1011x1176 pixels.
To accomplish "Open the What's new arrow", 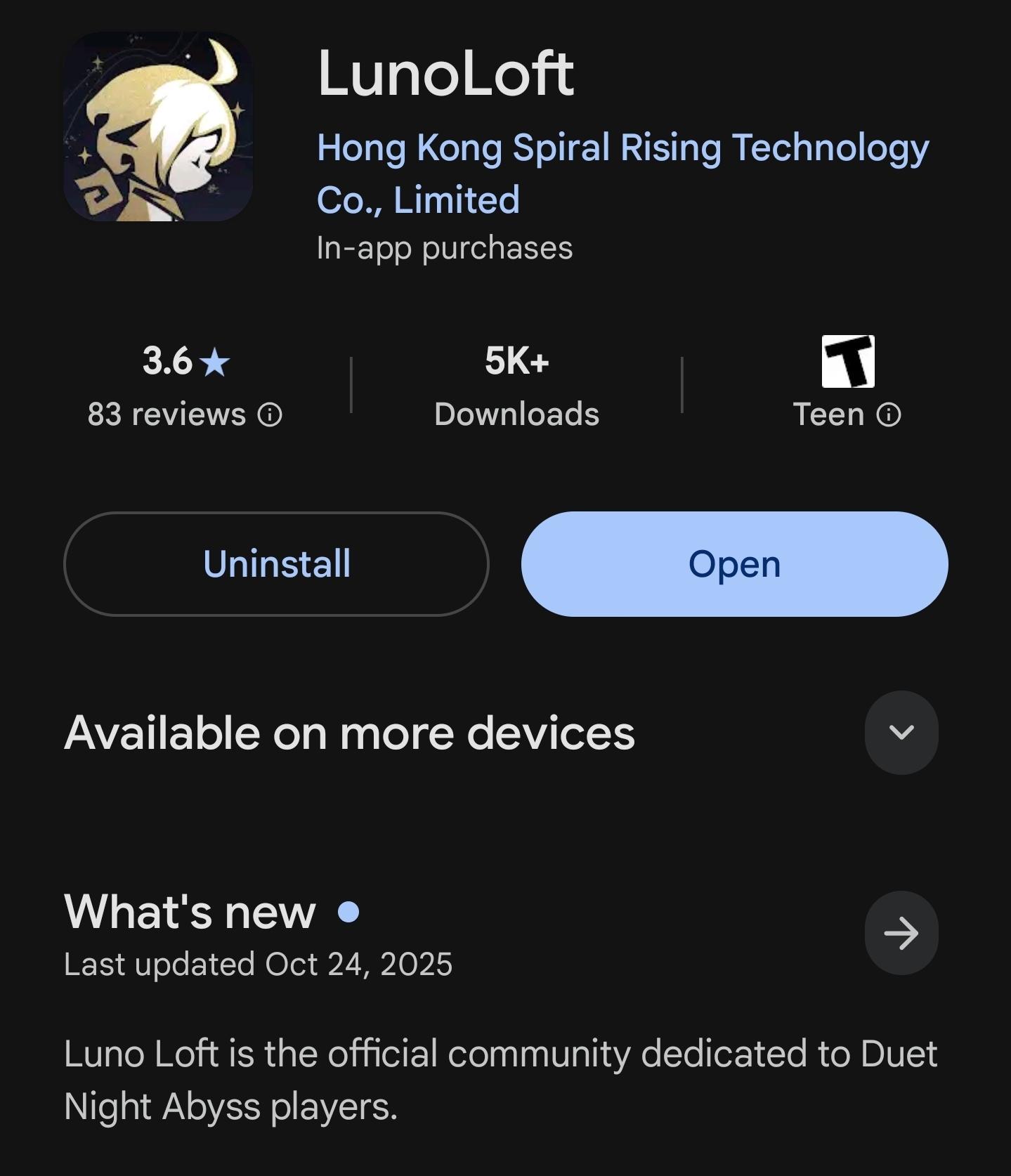I will point(901,933).
